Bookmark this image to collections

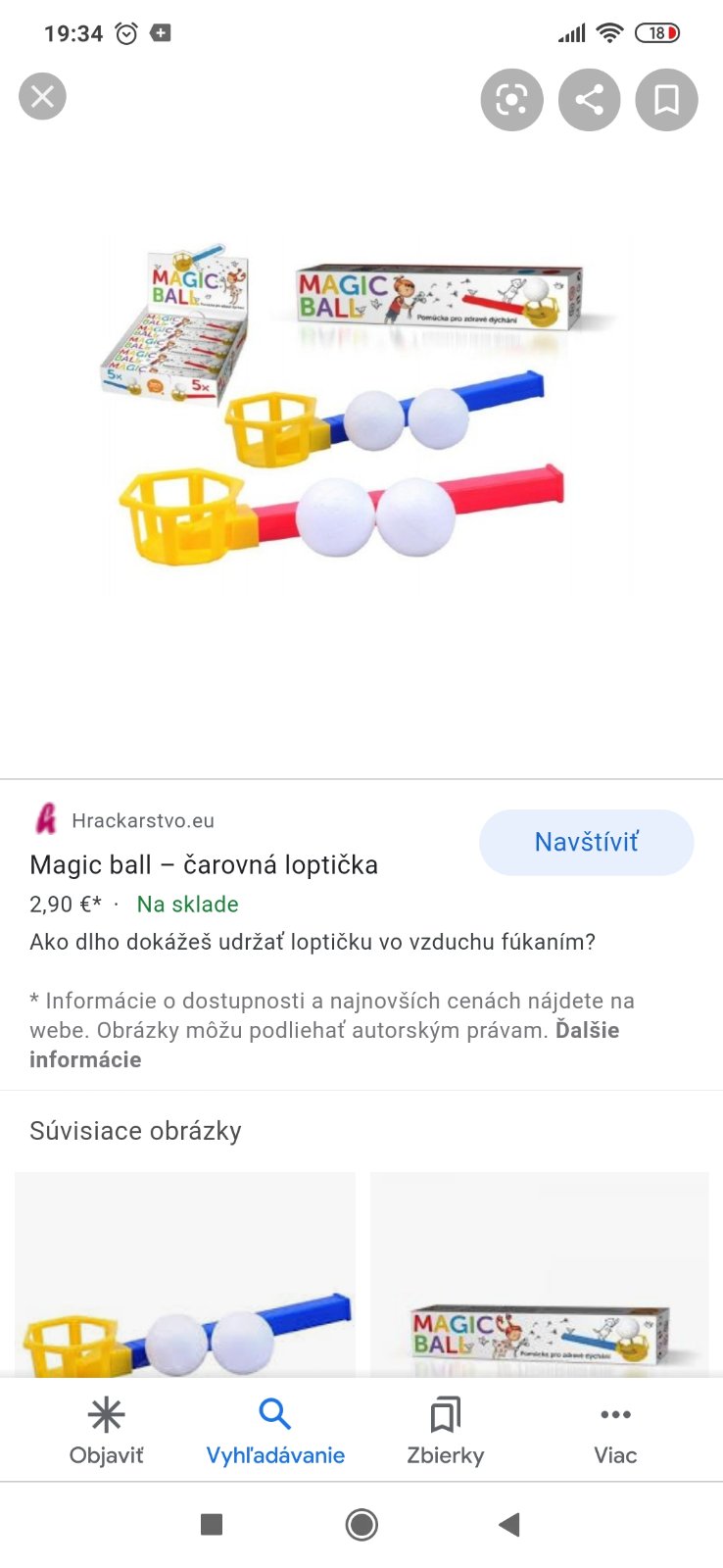[x=666, y=99]
